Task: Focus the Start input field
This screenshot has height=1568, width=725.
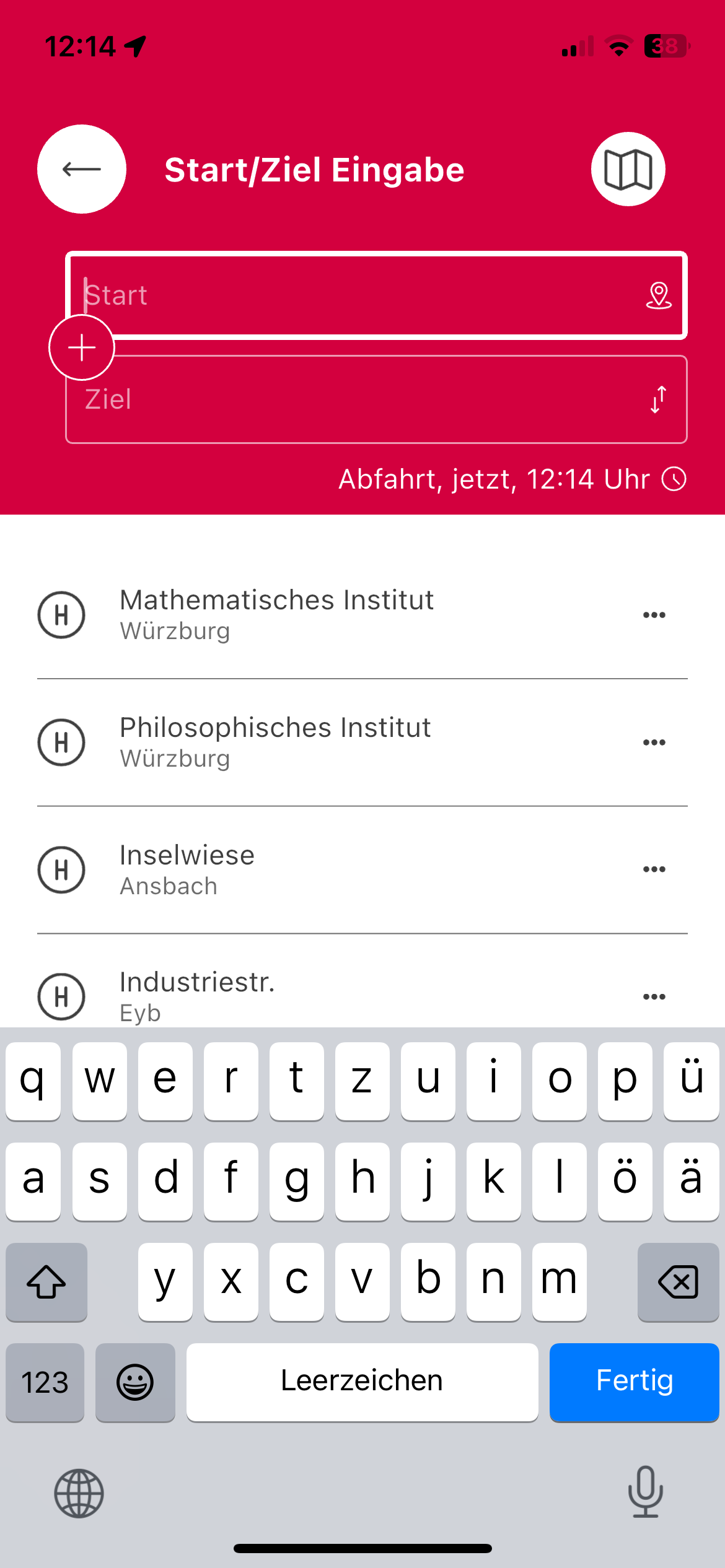Action: (376, 295)
